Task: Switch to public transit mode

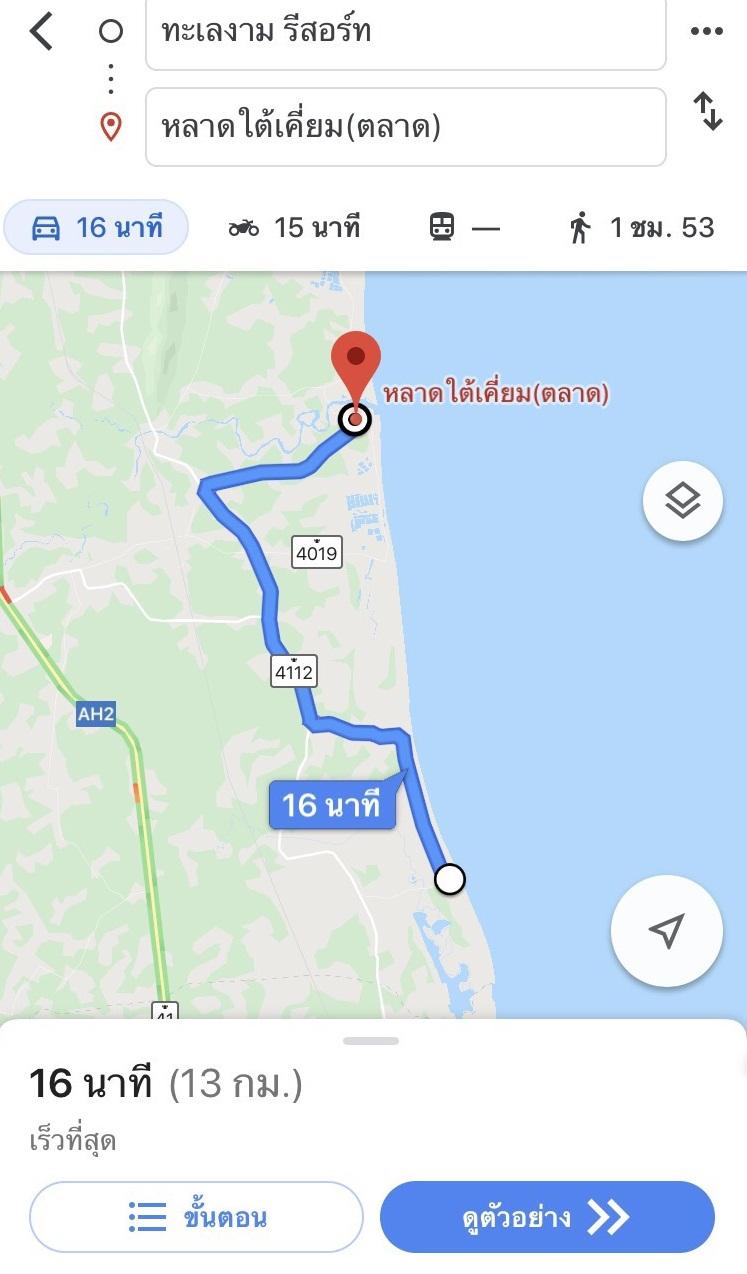Action: click(x=464, y=227)
